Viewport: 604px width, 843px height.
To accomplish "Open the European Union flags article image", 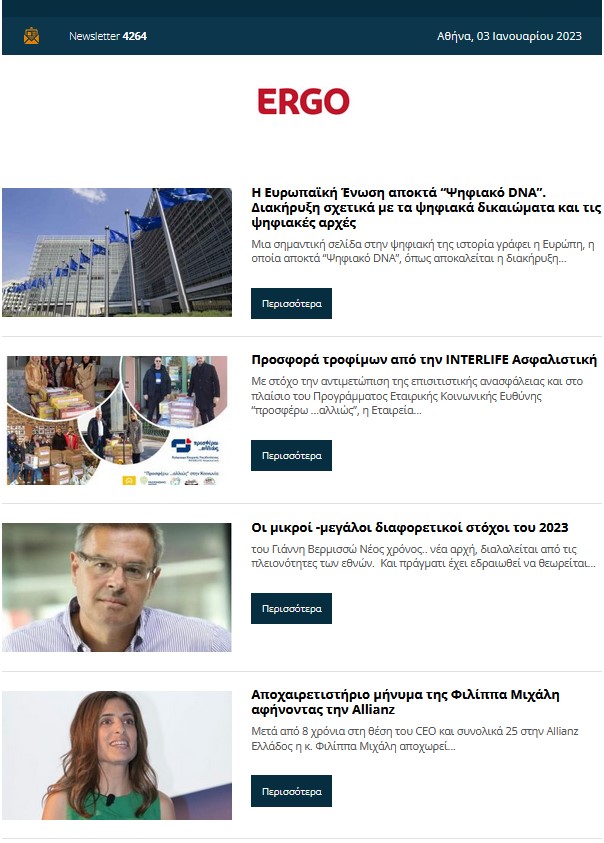I will click(x=117, y=252).
